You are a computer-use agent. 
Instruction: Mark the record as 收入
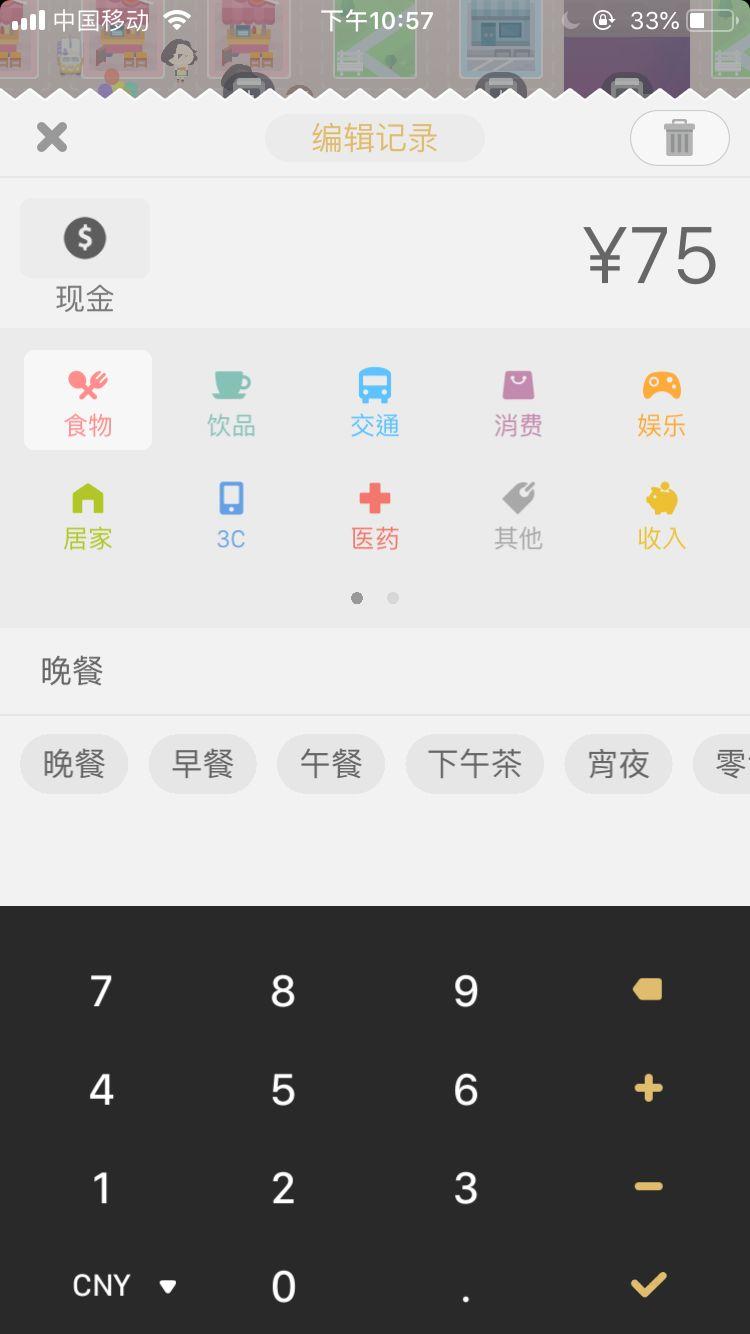(x=661, y=515)
